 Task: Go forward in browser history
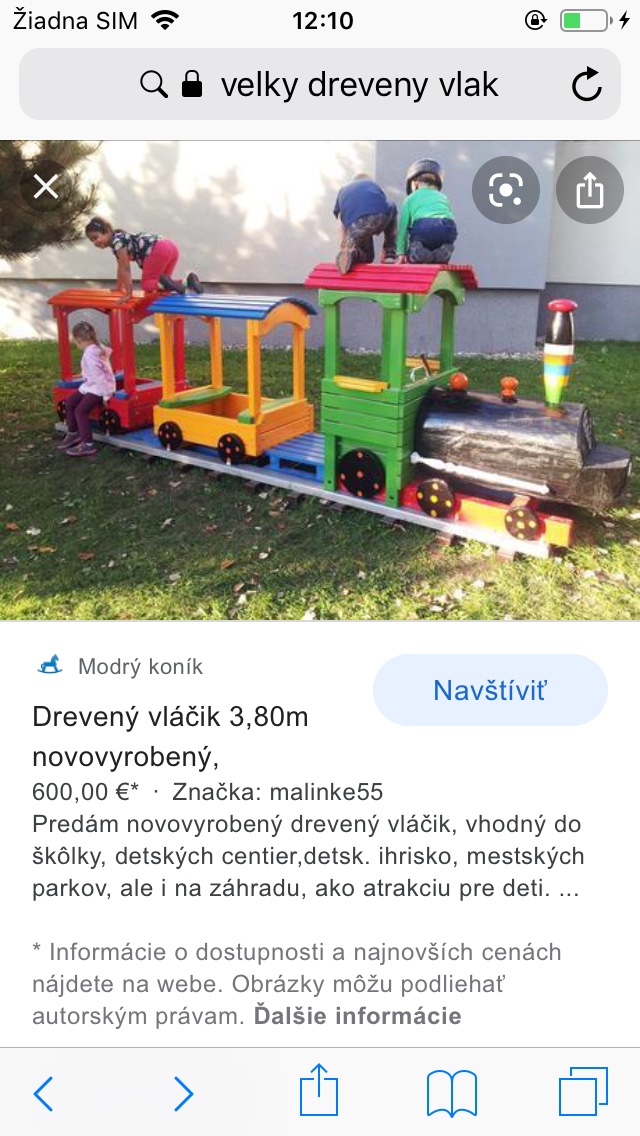click(x=182, y=1094)
